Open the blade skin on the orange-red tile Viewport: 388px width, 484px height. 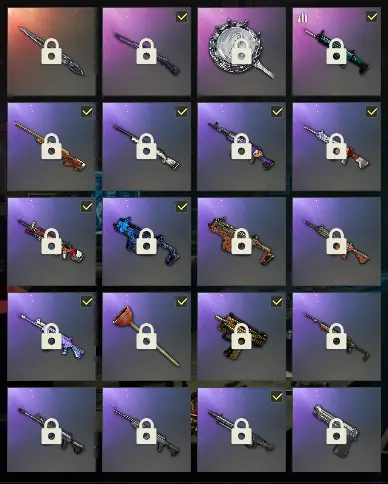pos(51,52)
